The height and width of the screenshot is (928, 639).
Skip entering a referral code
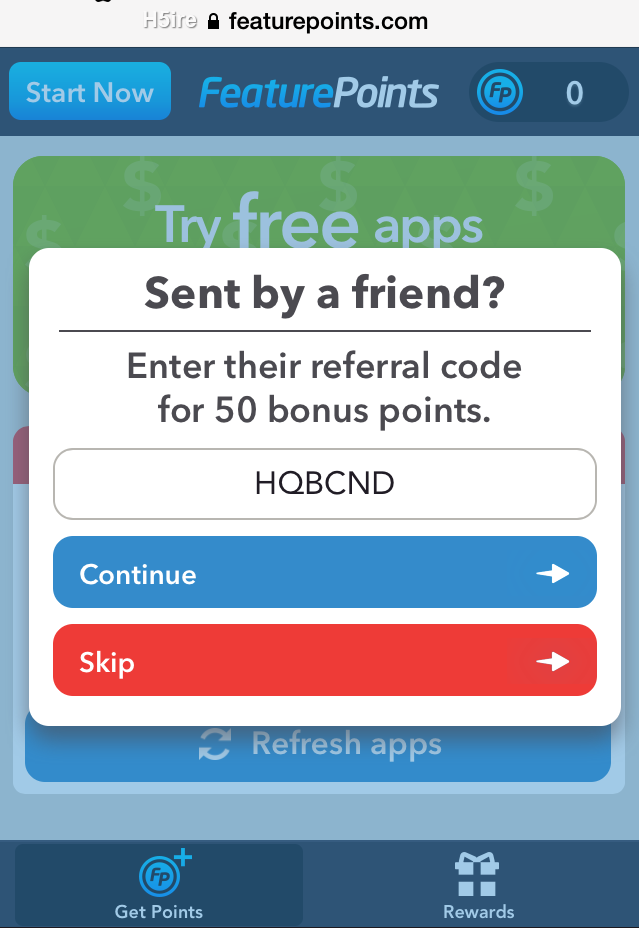(325, 661)
